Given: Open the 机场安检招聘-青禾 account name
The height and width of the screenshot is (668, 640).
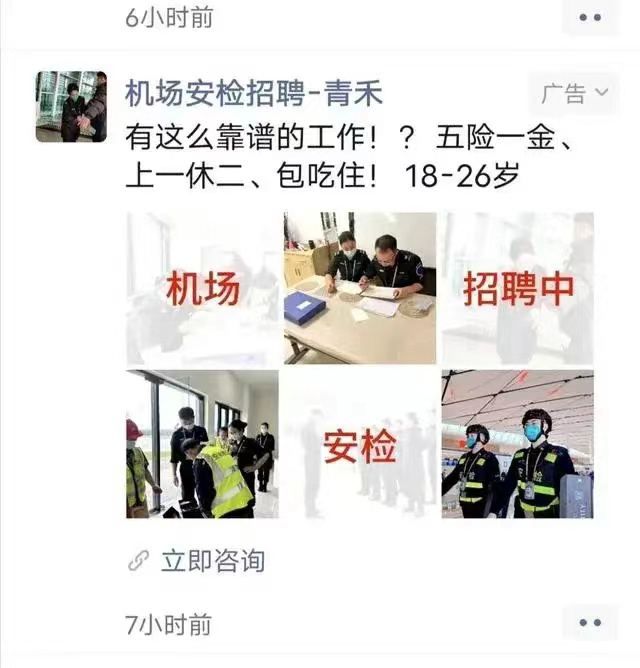Looking at the screenshot, I should tap(254, 94).
